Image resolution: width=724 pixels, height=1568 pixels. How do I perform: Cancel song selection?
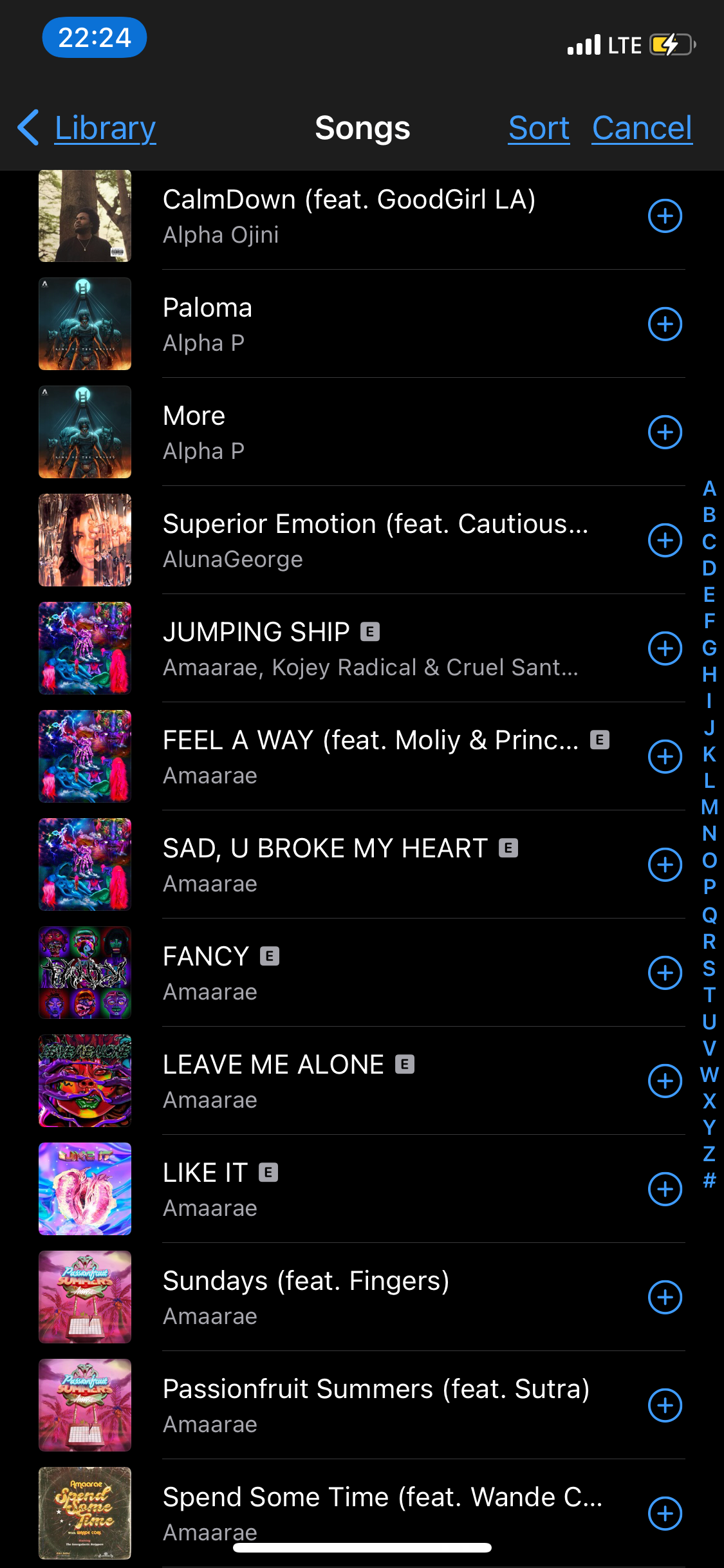pyautogui.click(x=642, y=128)
